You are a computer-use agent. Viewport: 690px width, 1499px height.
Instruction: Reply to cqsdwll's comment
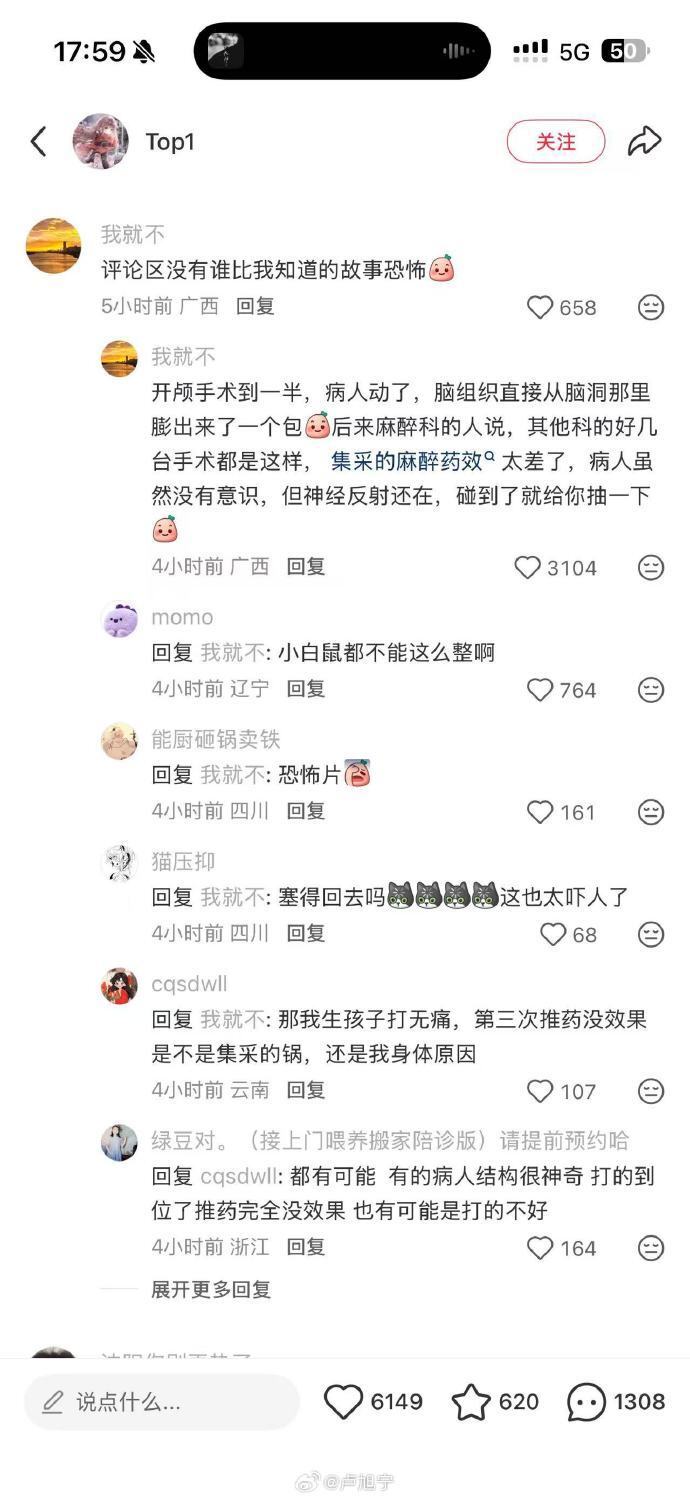[x=306, y=1090]
